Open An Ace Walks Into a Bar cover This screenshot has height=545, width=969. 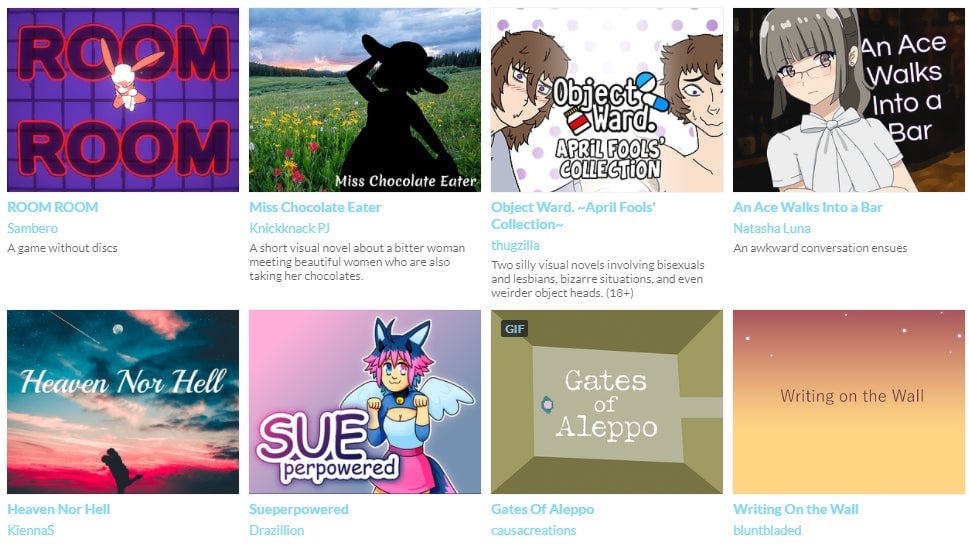coord(848,100)
